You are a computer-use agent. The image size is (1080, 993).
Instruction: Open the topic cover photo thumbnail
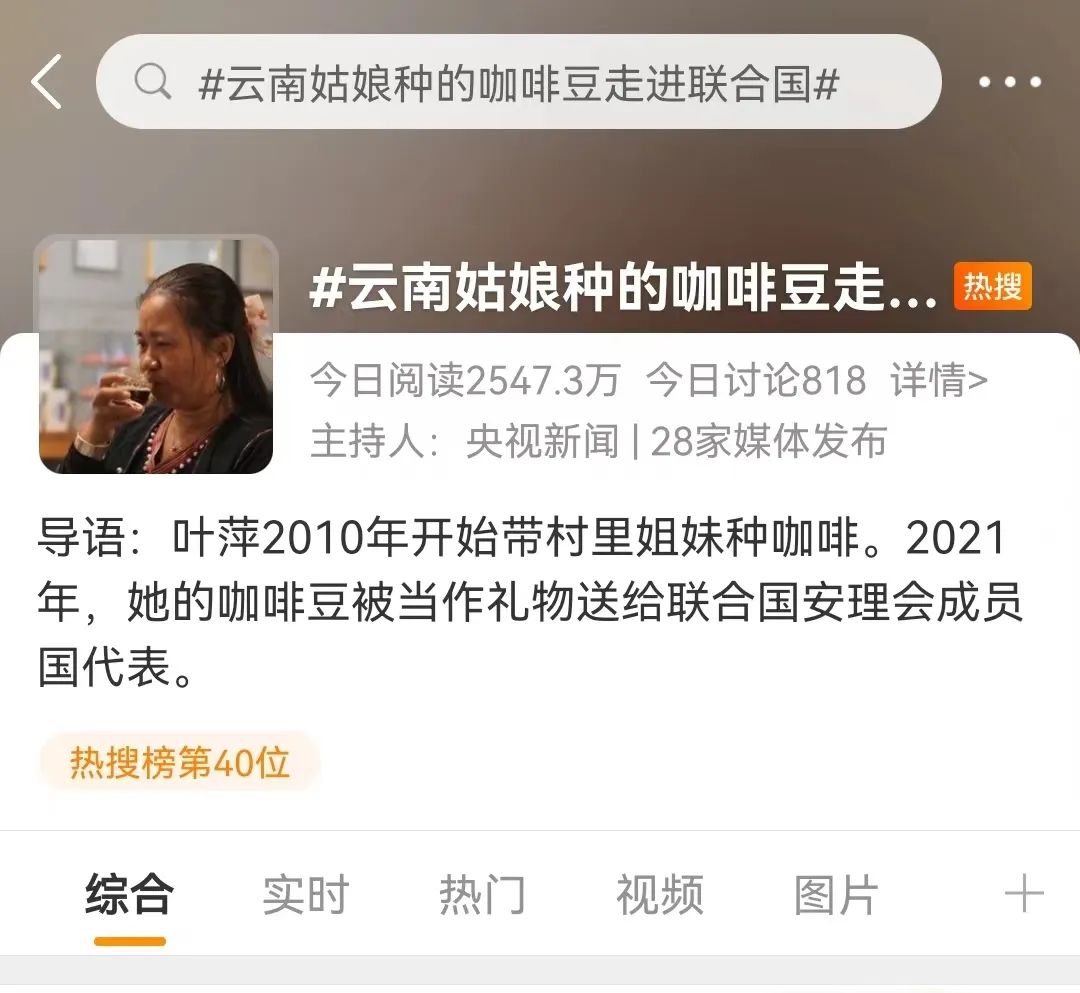(156, 355)
